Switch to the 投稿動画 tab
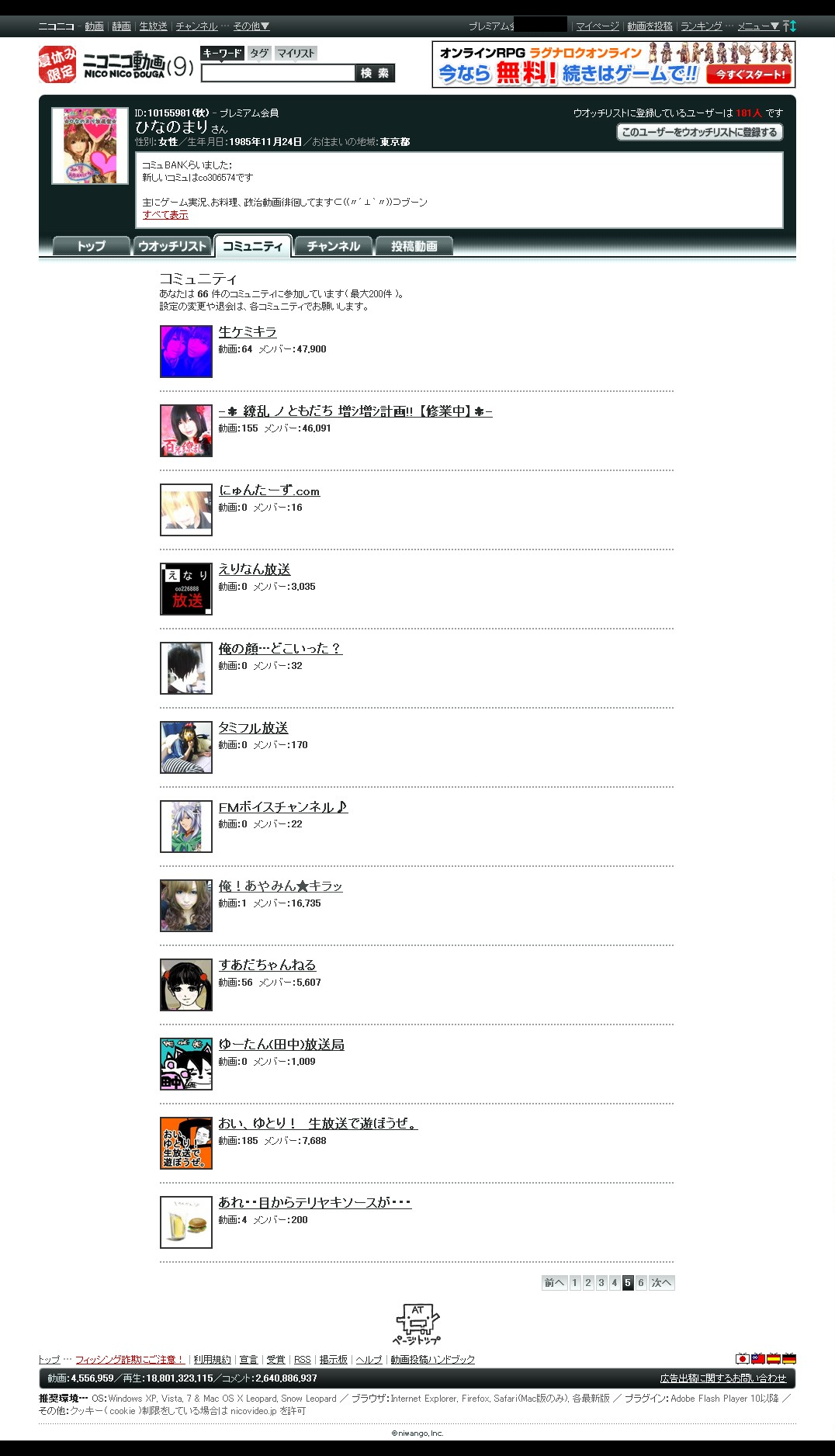This screenshot has width=835, height=1456. (414, 246)
